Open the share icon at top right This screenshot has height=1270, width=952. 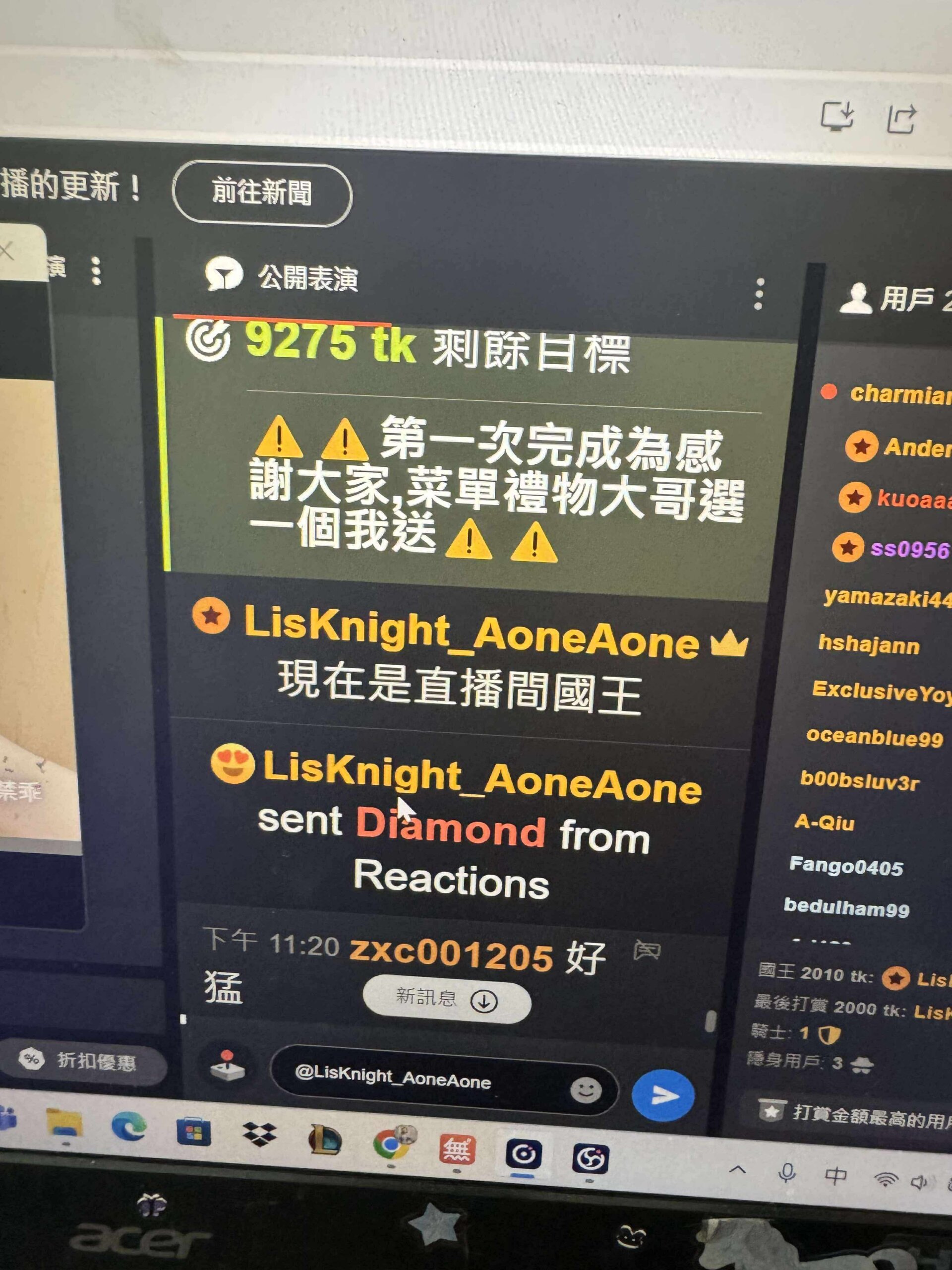900,119
